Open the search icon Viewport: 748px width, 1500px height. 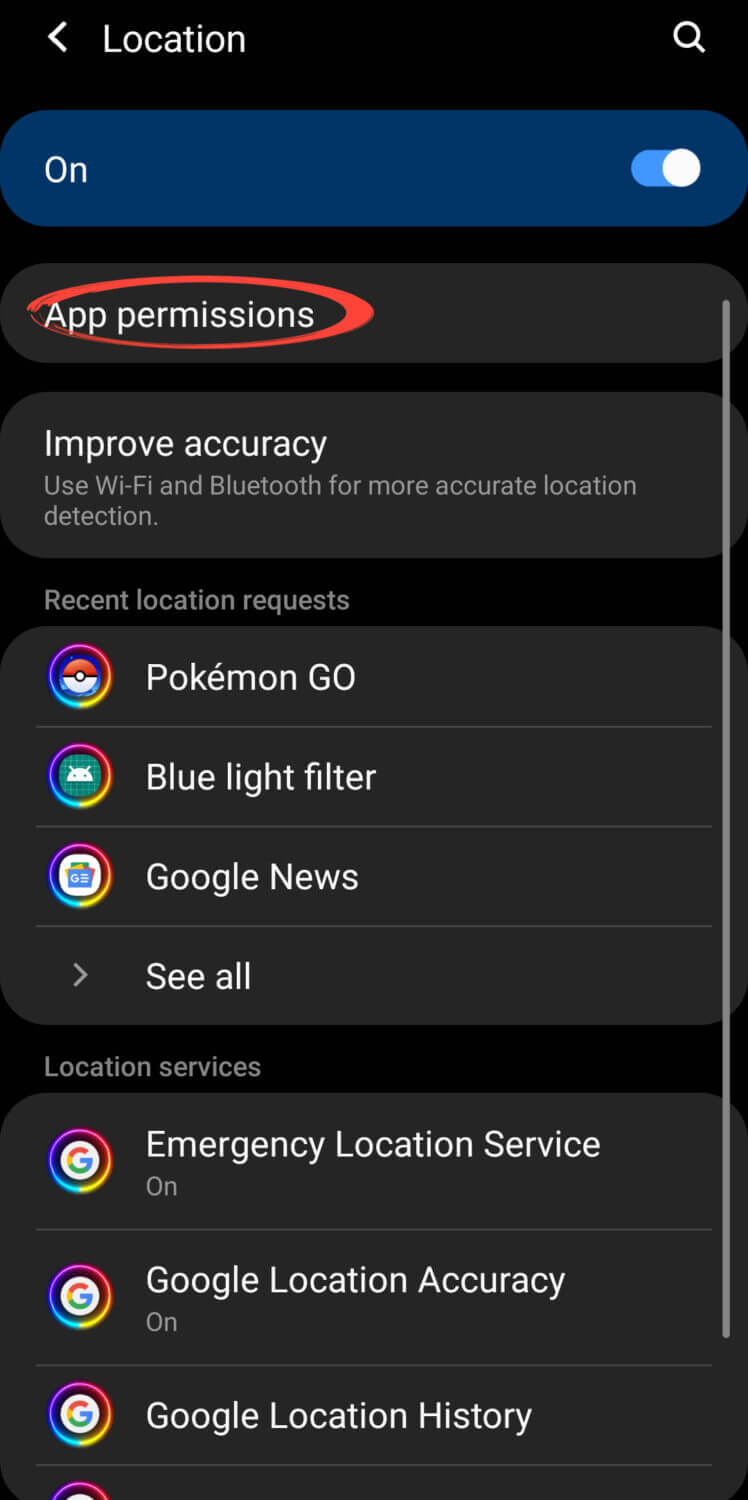point(689,38)
